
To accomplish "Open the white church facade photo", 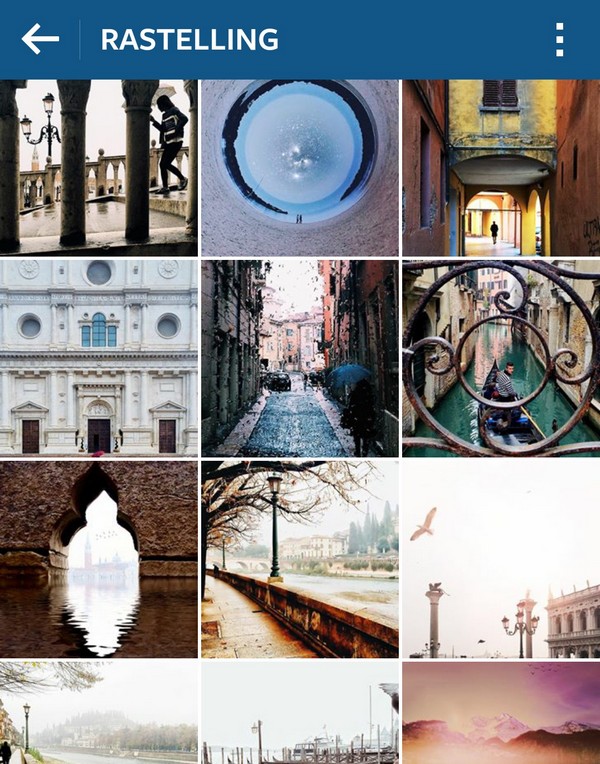I will tap(98, 358).
